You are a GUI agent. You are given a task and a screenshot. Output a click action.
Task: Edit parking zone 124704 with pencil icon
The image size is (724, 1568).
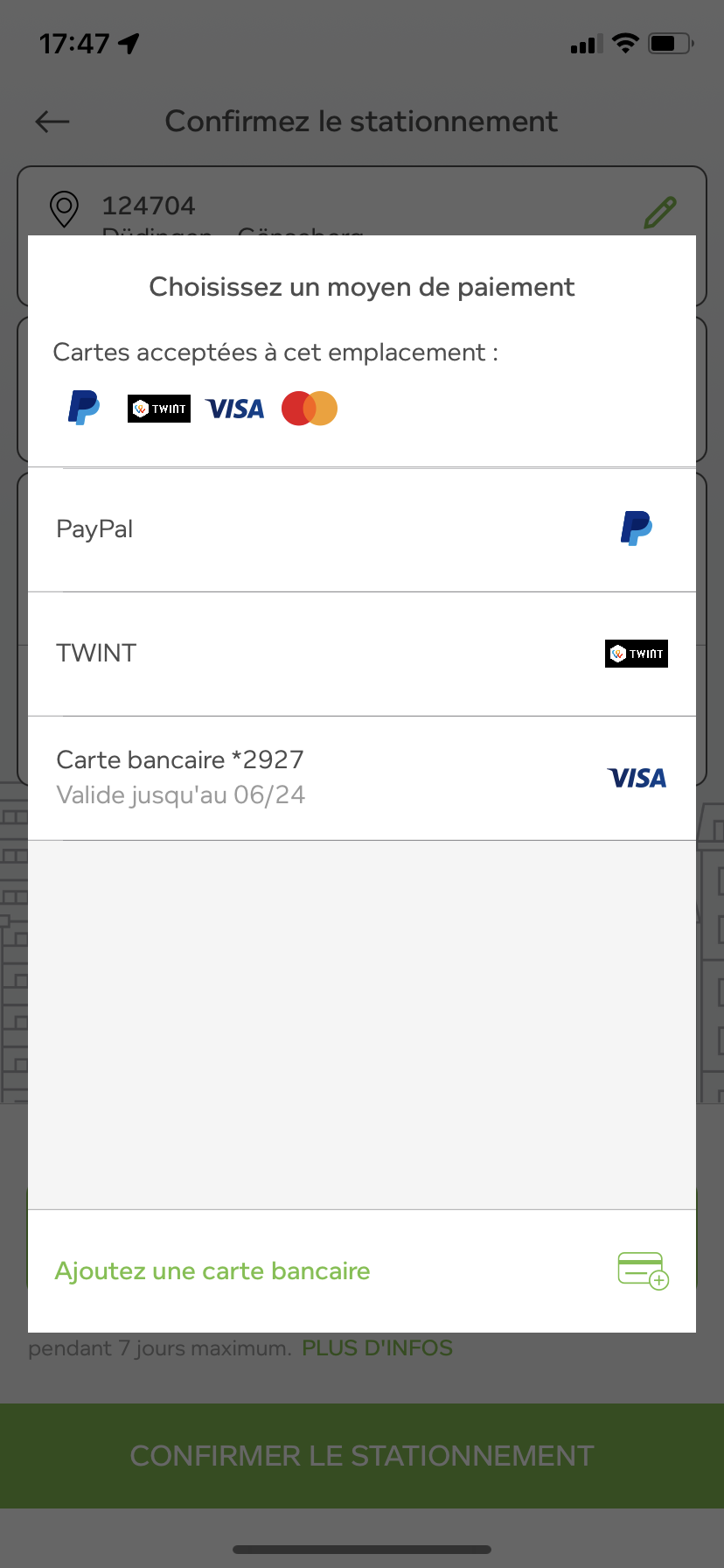pos(660,213)
